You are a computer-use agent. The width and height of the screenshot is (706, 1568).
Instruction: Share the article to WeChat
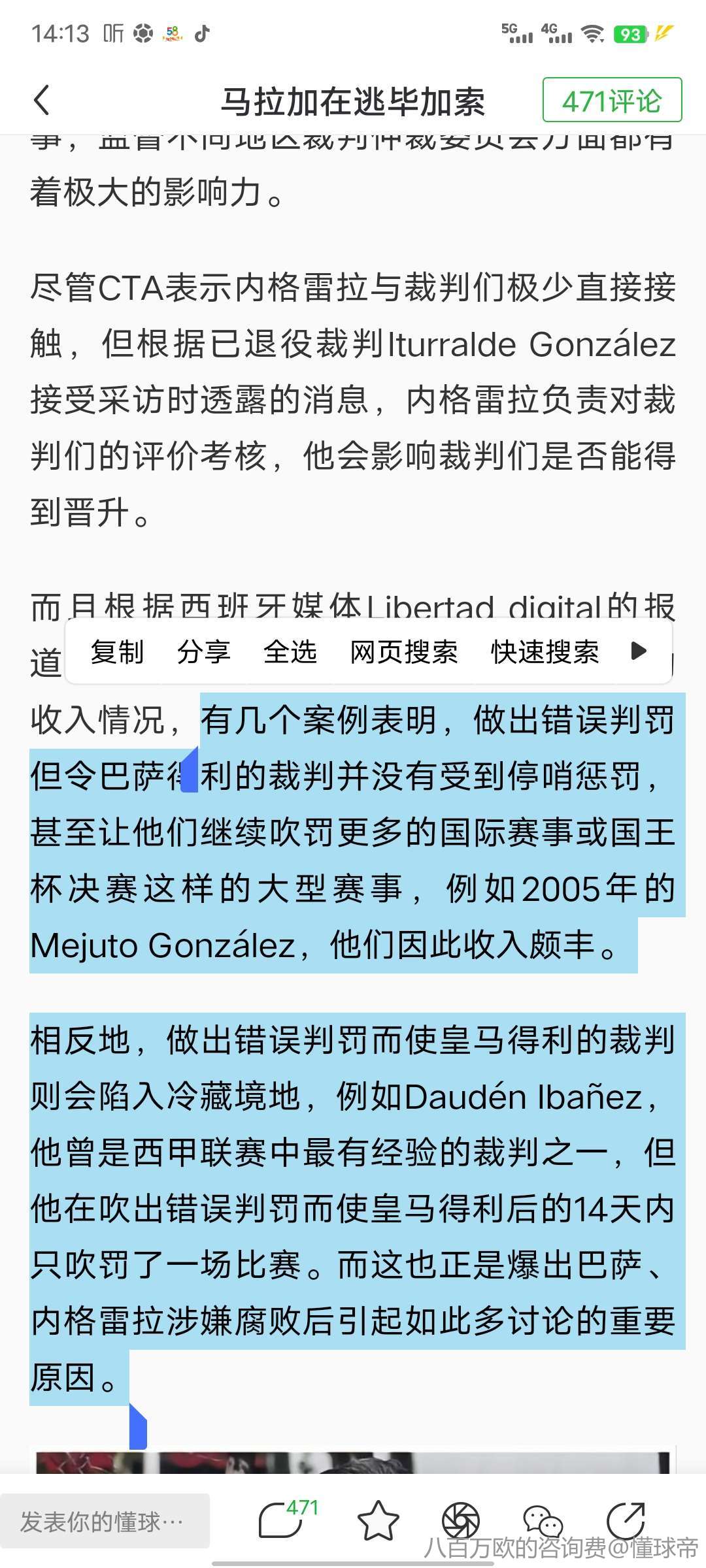(543, 1521)
